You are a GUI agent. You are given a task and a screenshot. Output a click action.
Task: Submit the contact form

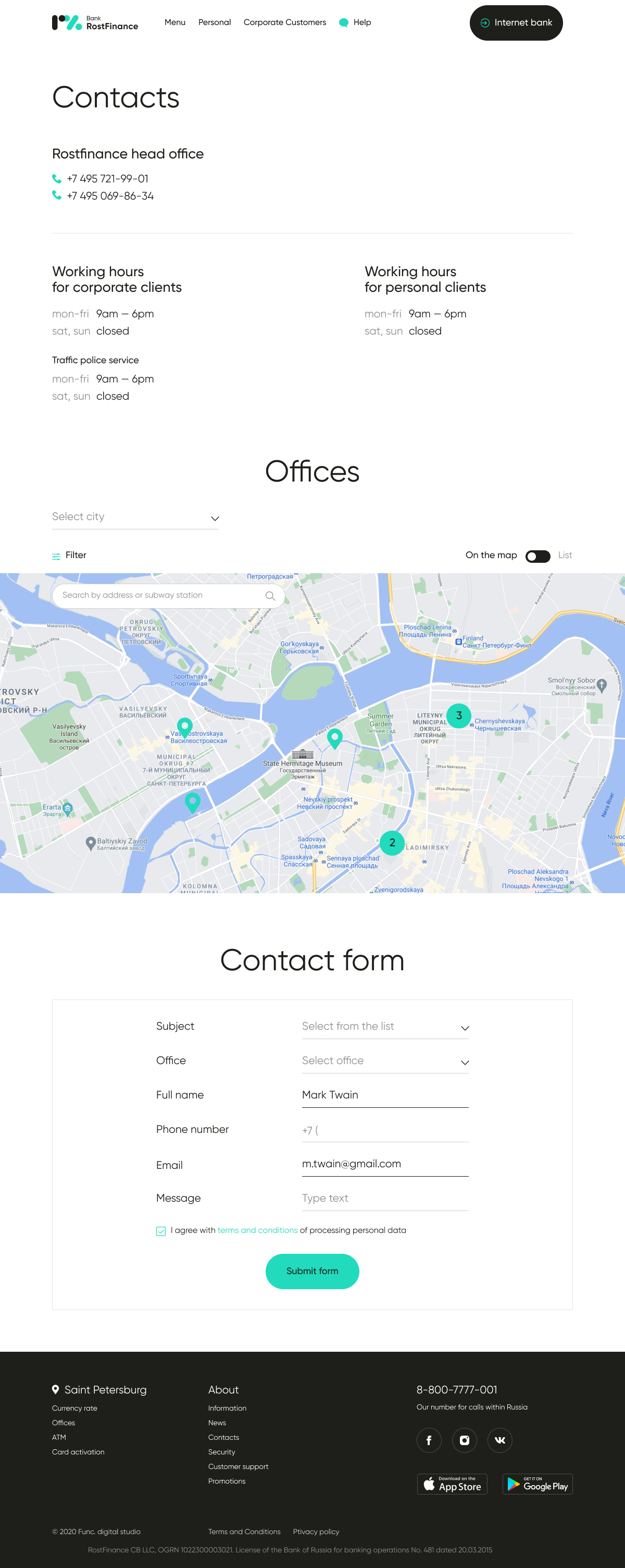(312, 1271)
